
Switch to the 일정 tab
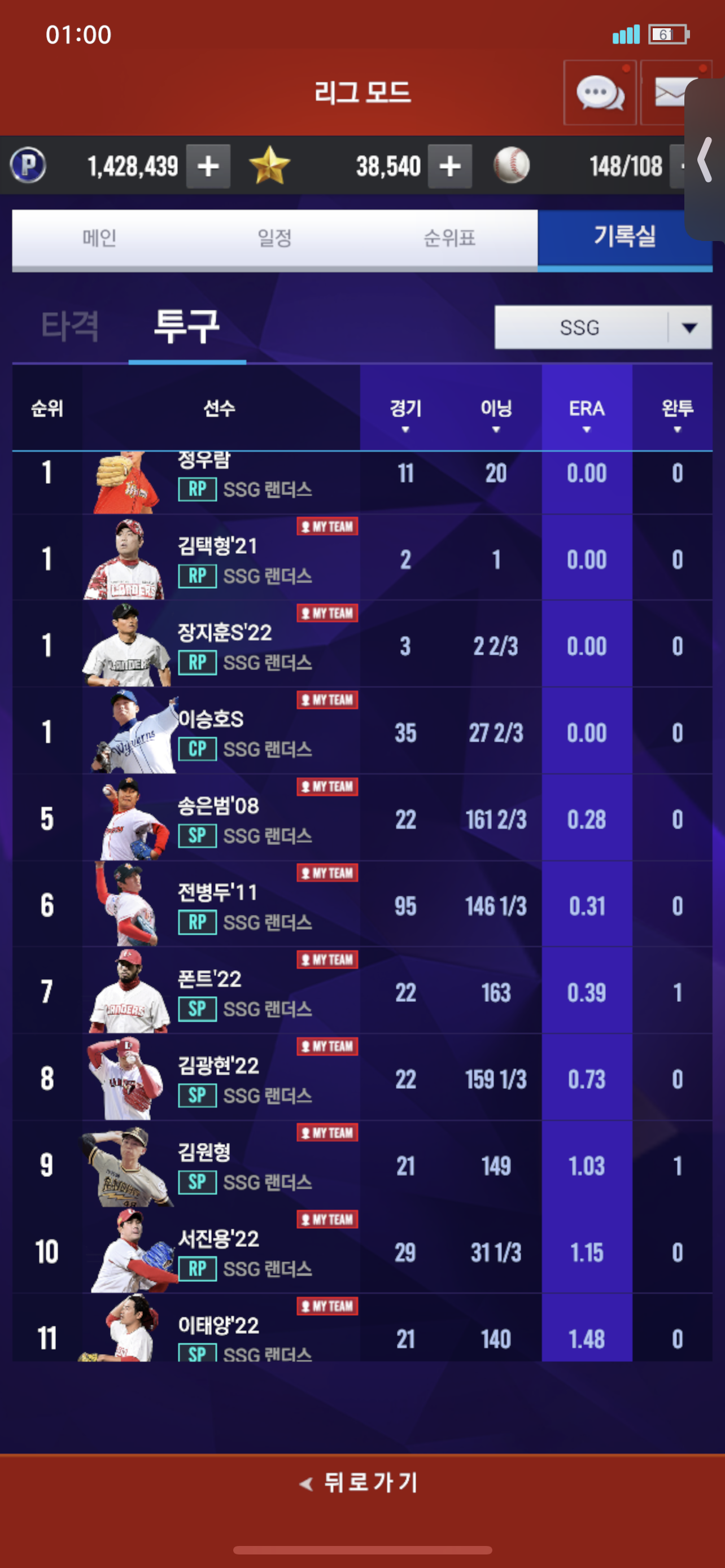274,238
